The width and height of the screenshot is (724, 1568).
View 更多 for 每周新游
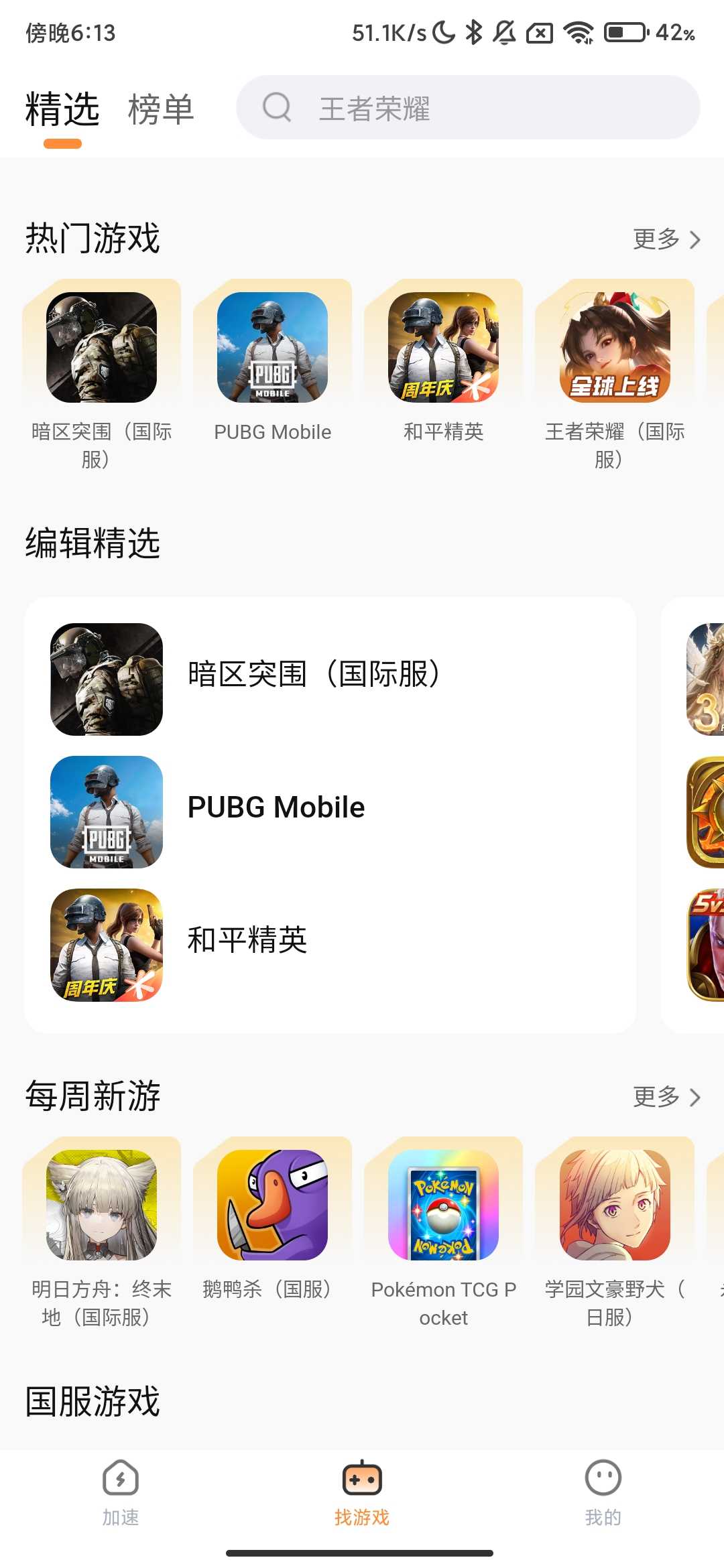[x=666, y=1097]
